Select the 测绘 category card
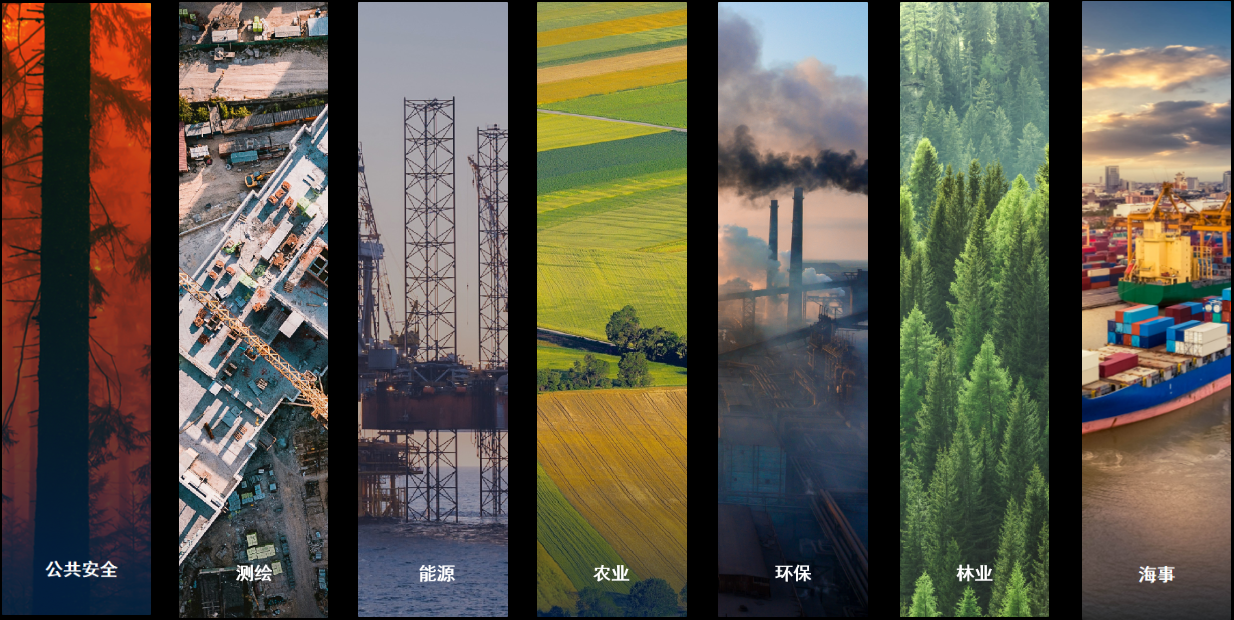Viewport: 1234px width, 620px height. pos(254,309)
